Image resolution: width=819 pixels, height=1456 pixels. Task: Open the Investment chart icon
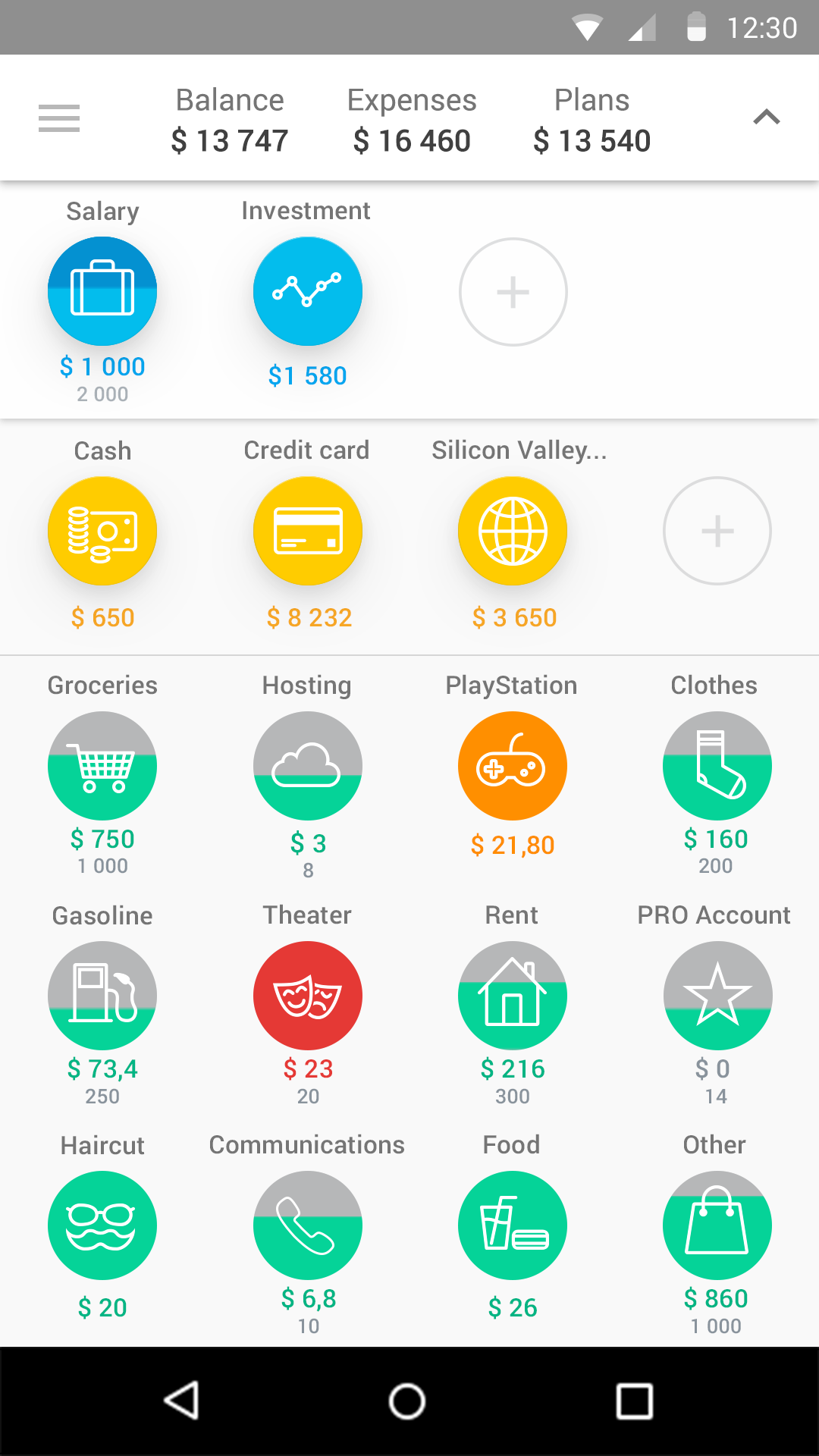point(307,291)
